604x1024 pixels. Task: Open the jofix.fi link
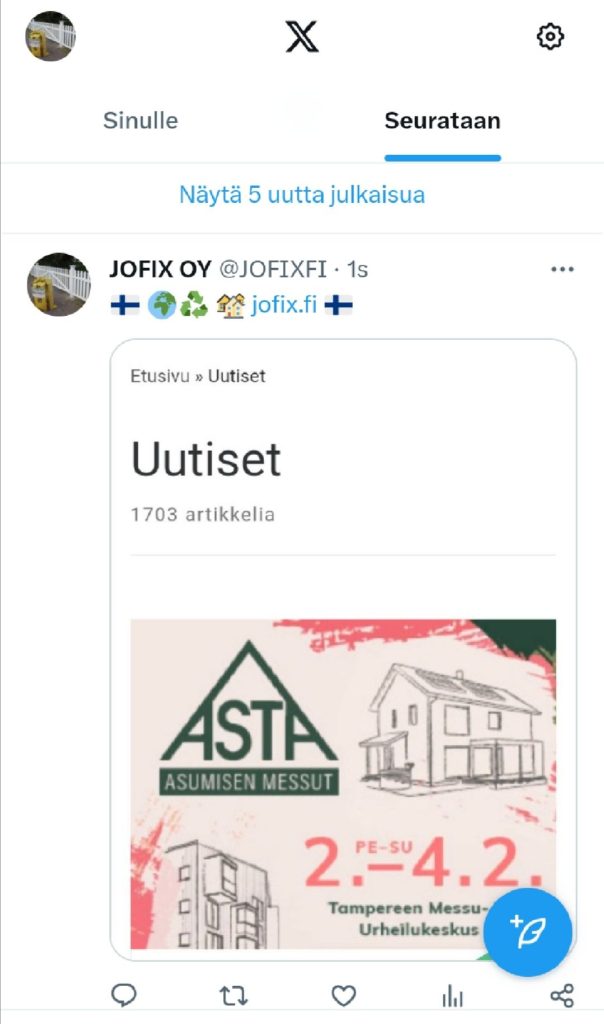coord(284,305)
